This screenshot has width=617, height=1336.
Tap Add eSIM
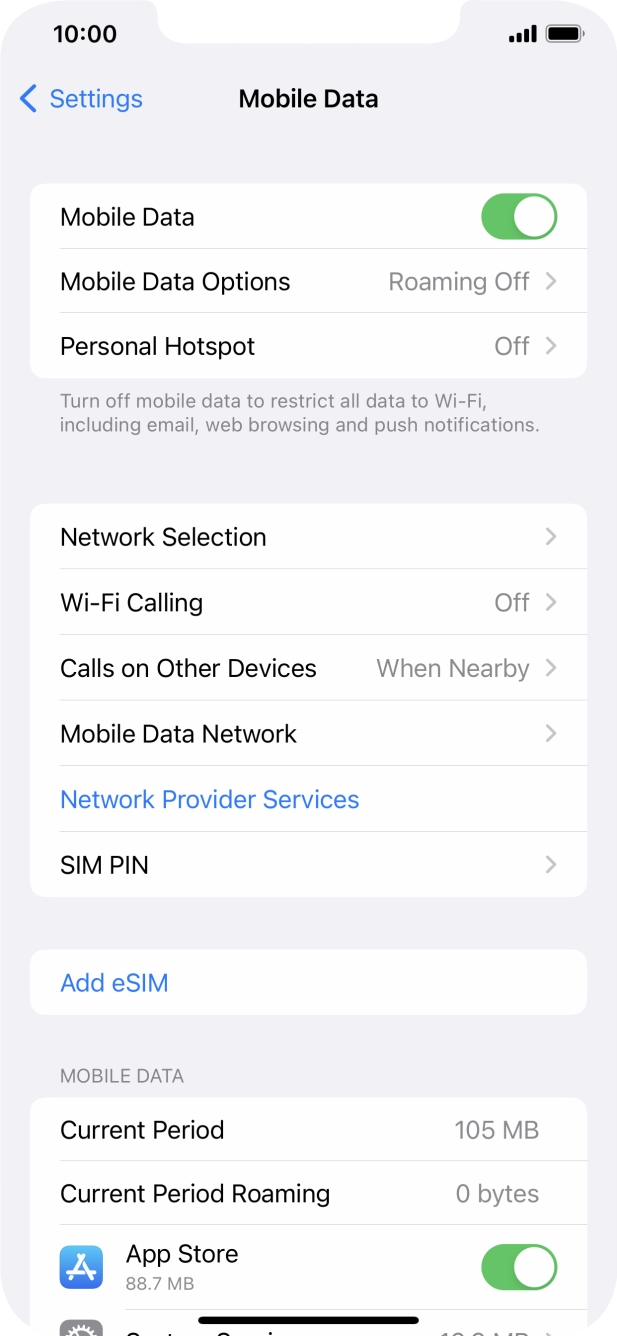click(x=115, y=983)
